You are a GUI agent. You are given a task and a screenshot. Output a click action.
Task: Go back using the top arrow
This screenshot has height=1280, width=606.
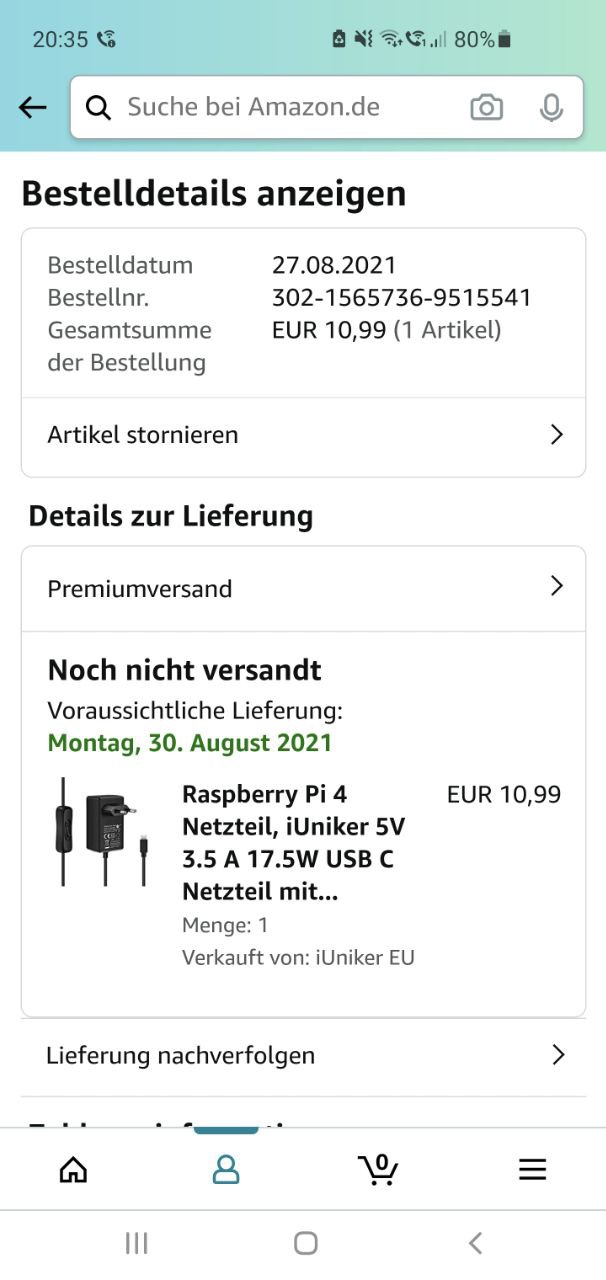(33, 108)
